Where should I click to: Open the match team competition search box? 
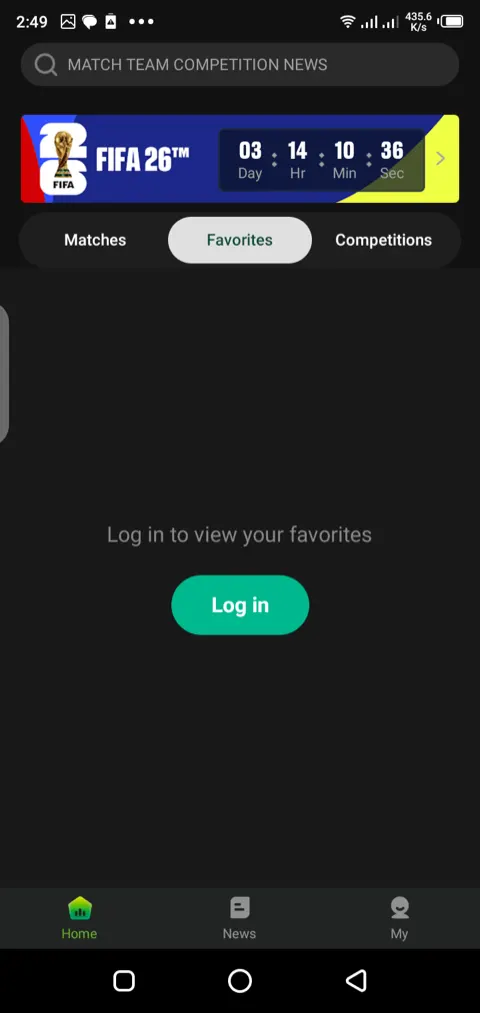point(240,65)
